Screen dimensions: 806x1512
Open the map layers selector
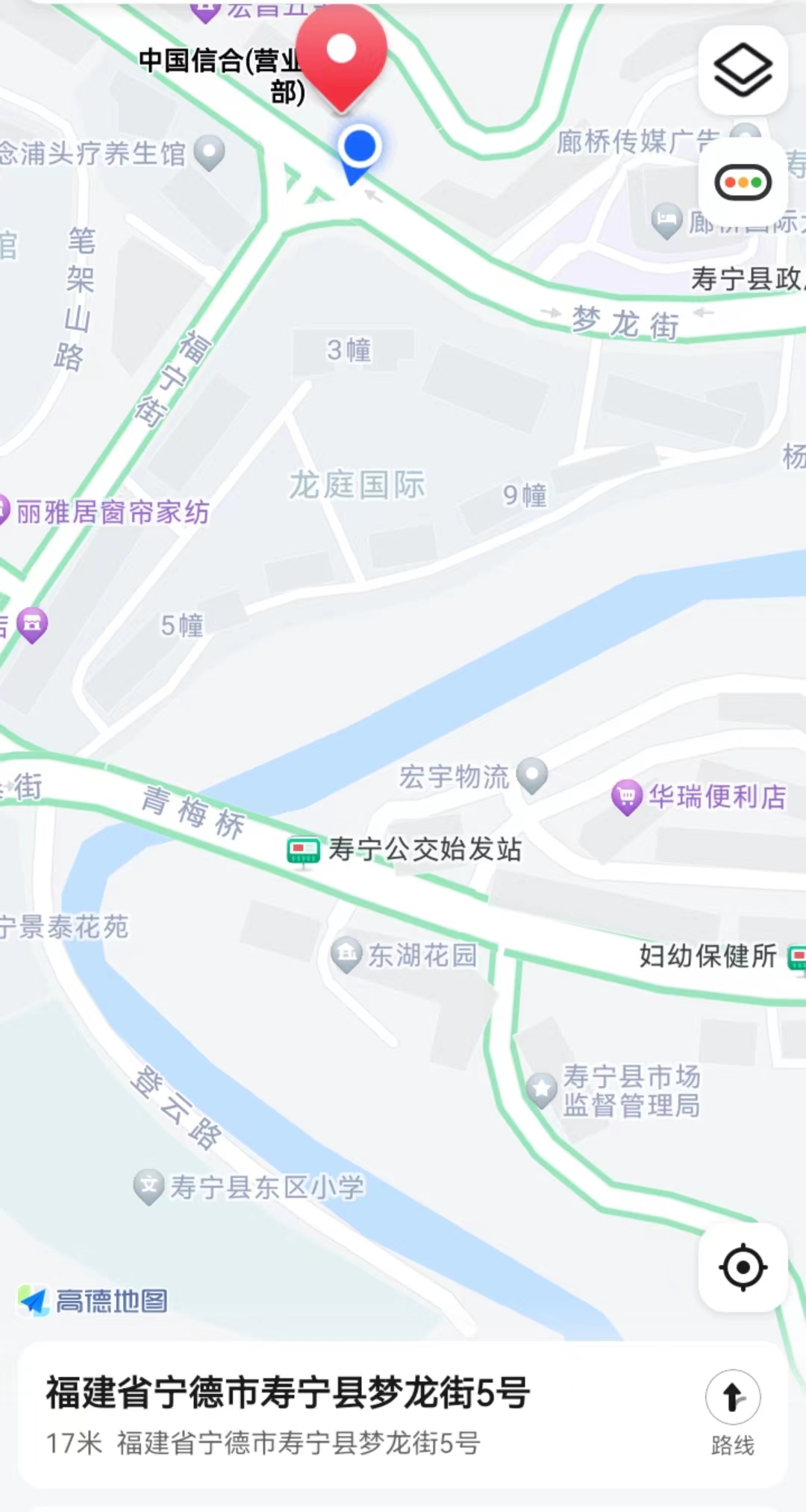point(743,70)
